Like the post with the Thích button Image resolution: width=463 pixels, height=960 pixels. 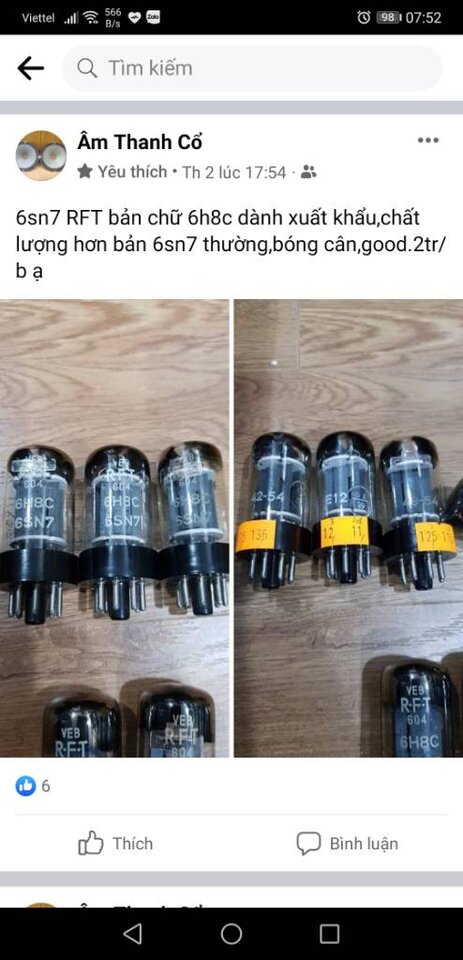click(x=116, y=843)
